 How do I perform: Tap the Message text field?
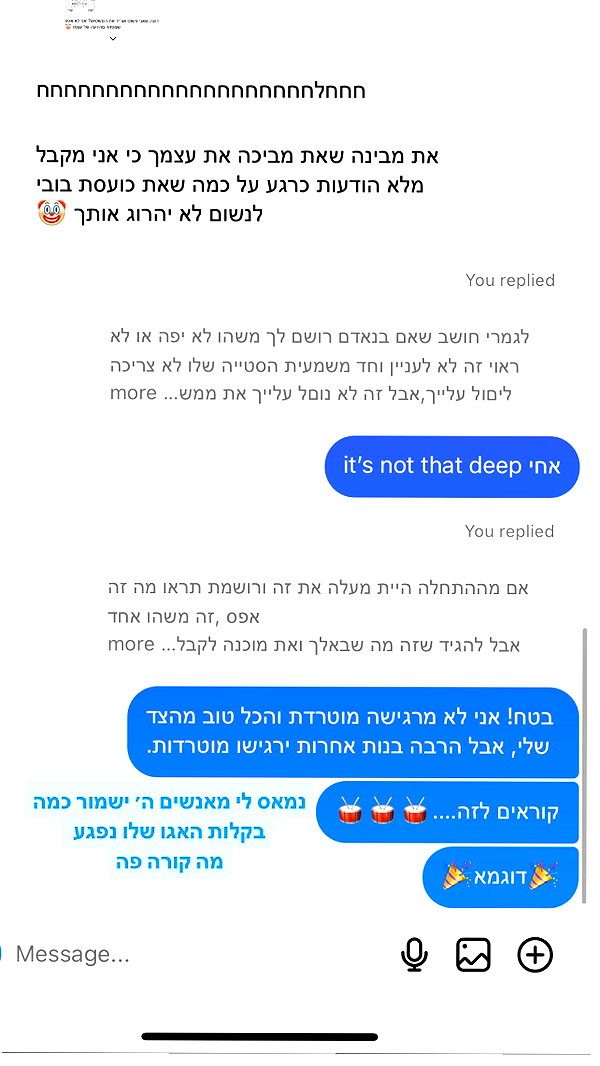point(197,955)
